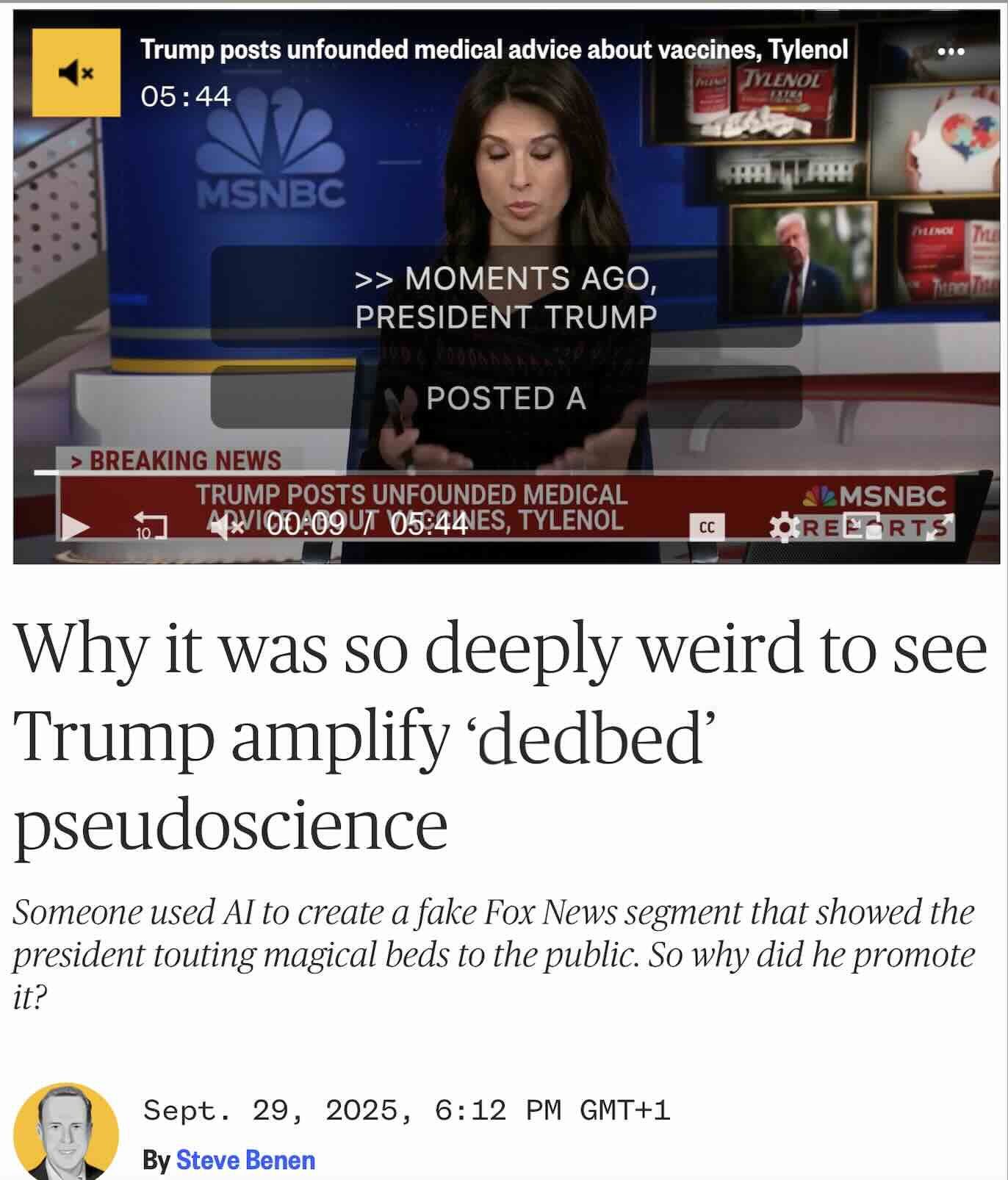
Task: Open the video's three-dot options menu
Action: [951, 51]
